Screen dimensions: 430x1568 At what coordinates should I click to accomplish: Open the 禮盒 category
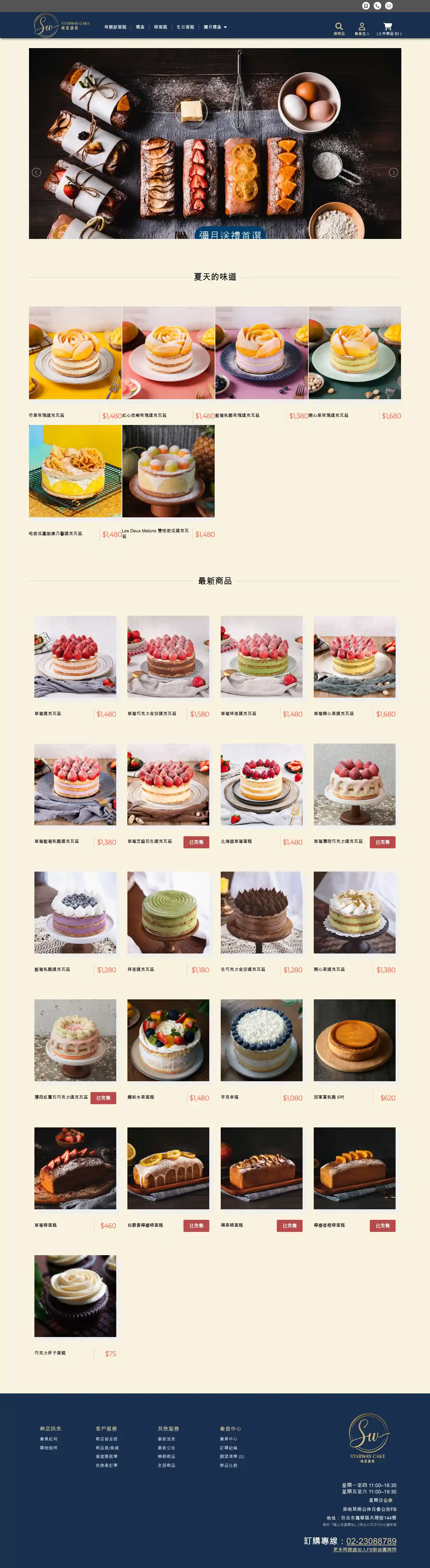coord(140,27)
